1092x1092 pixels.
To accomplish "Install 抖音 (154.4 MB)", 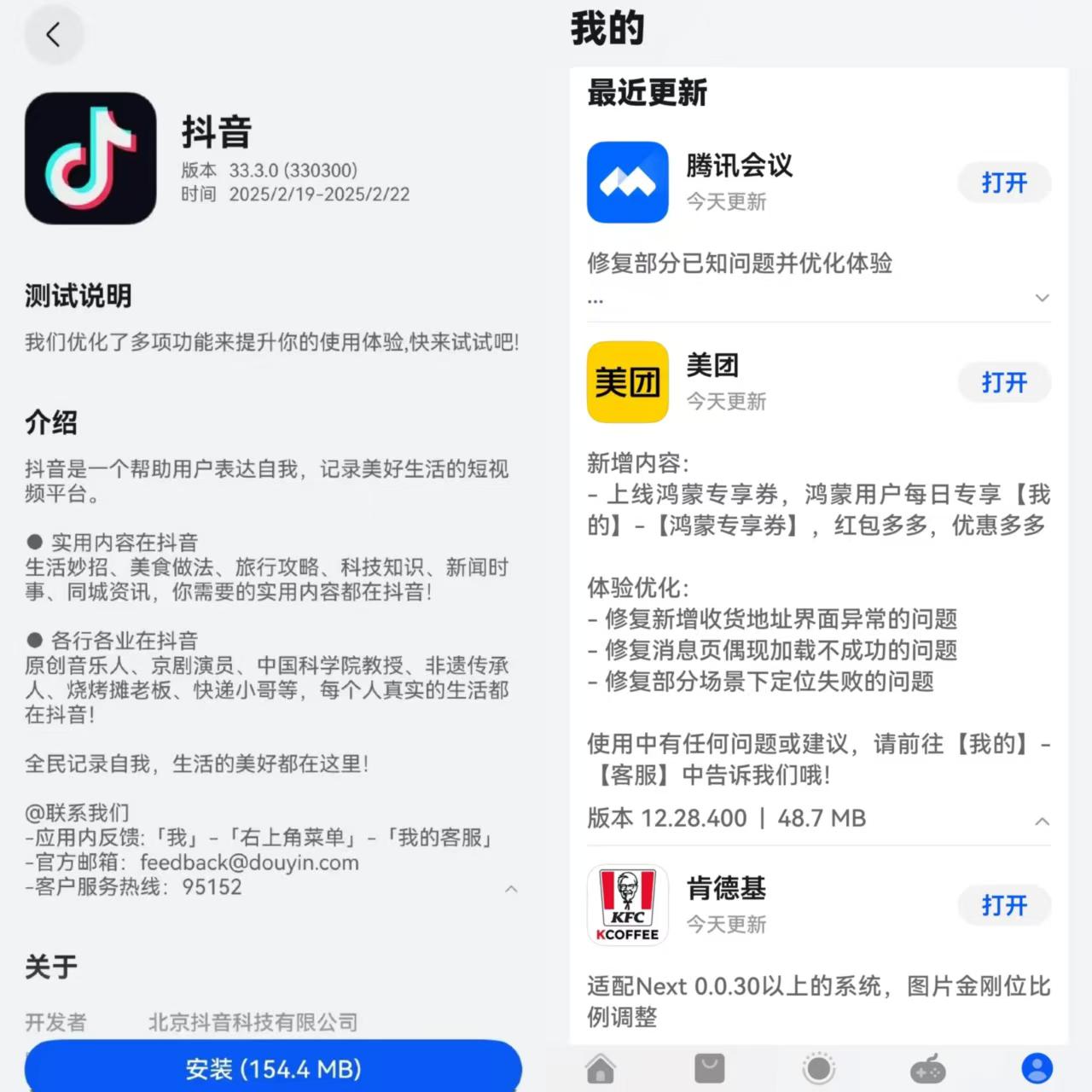I will pos(273,1068).
